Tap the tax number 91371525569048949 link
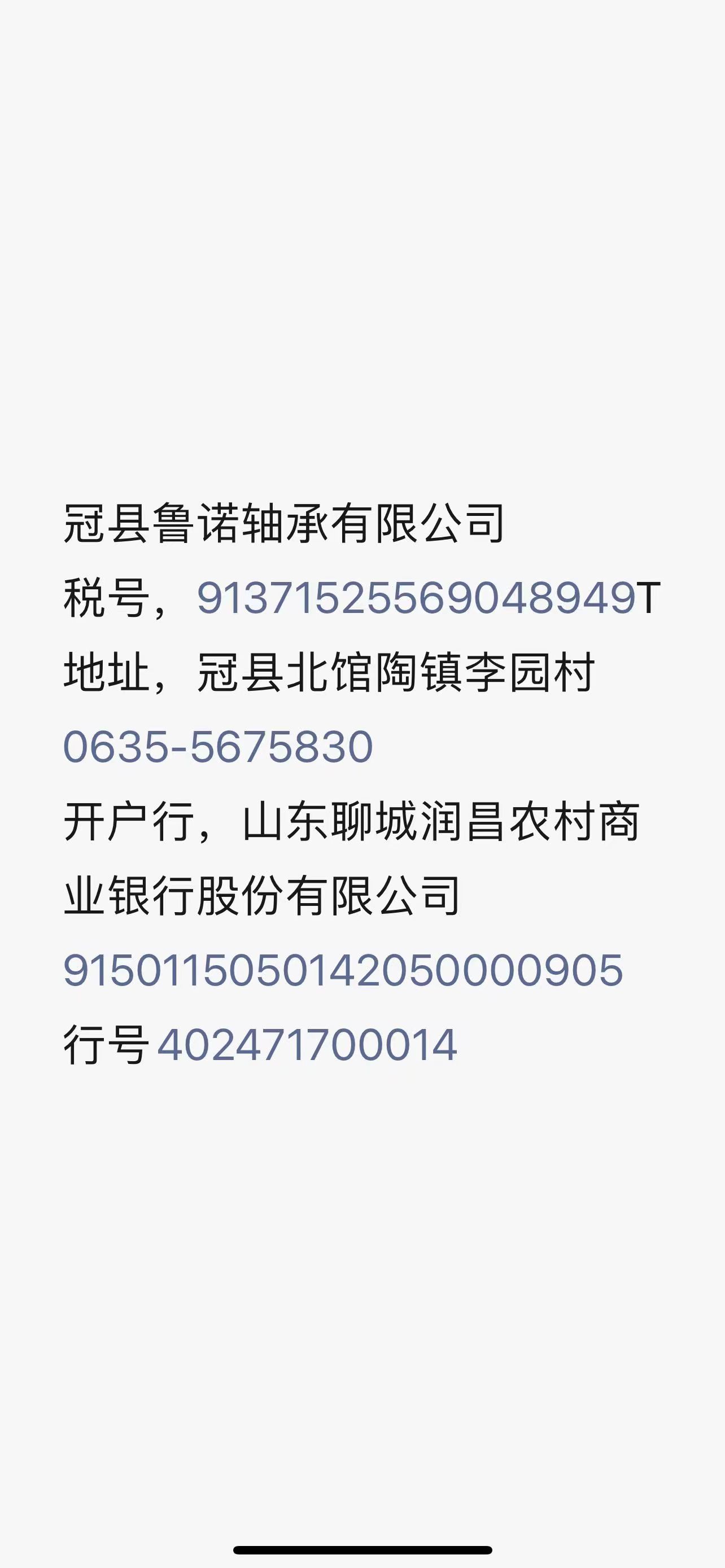The height and width of the screenshot is (1568, 725). pyautogui.click(x=416, y=598)
